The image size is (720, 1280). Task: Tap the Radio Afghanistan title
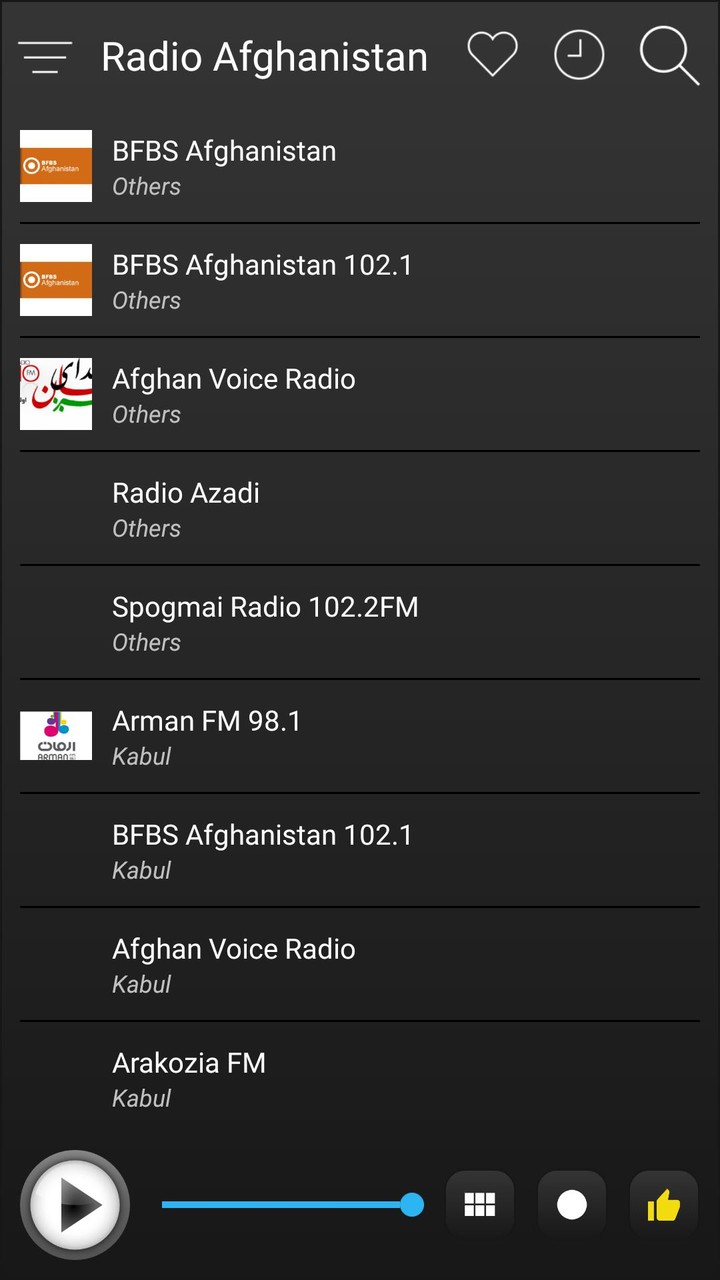(x=264, y=56)
